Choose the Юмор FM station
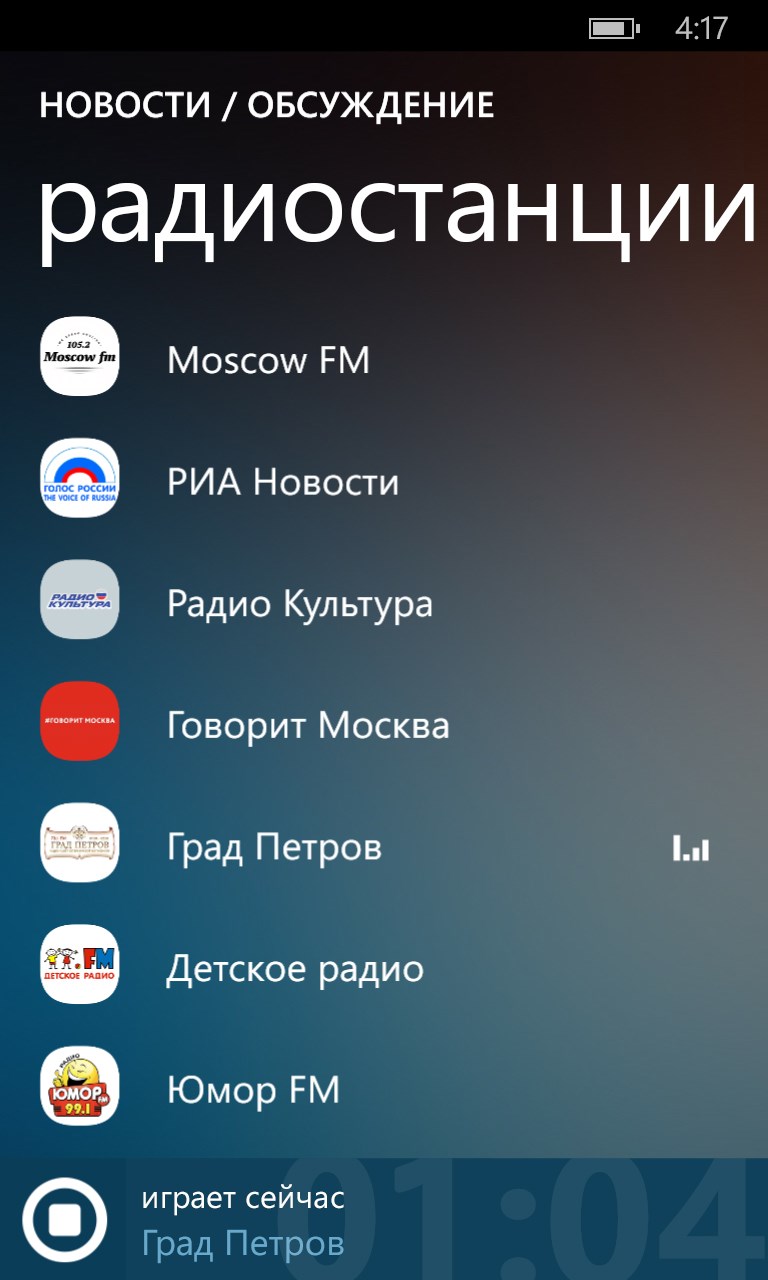Viewport: 768px width, 1280px height. [x=253, y=1090]
